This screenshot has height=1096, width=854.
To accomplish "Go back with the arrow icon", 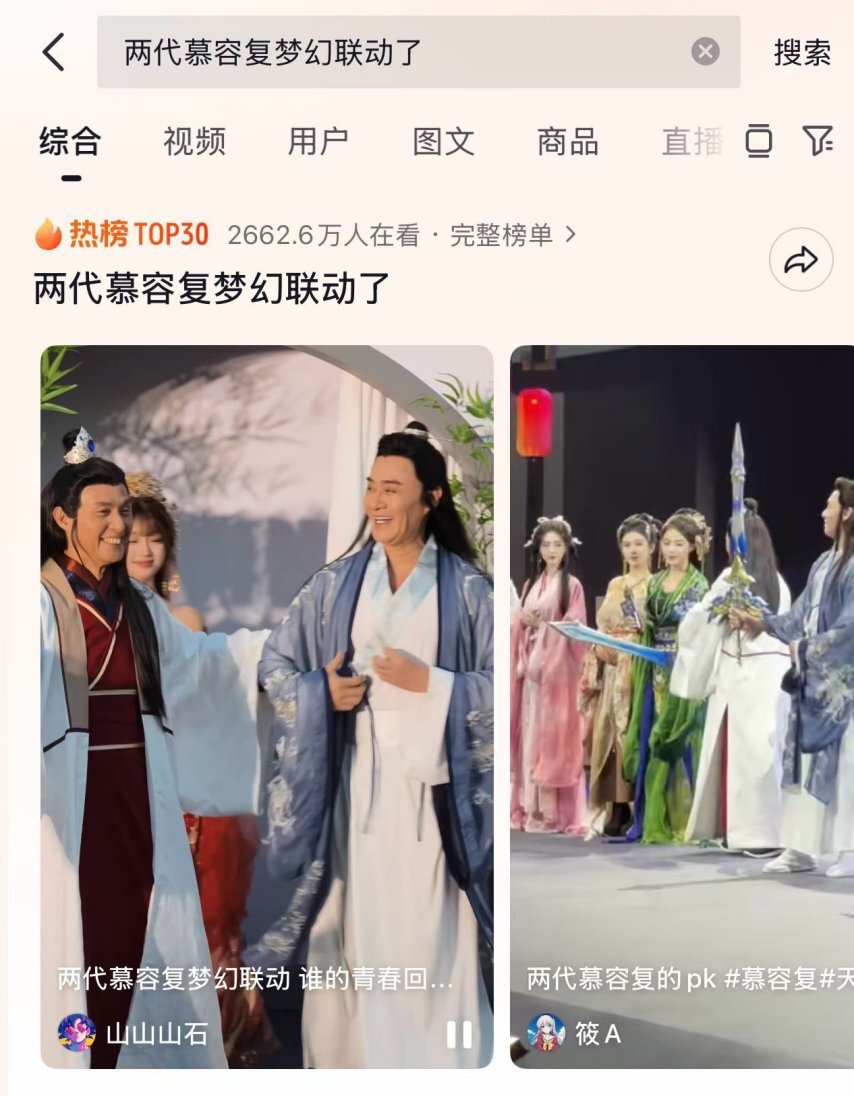I will (x=54, y=52).
